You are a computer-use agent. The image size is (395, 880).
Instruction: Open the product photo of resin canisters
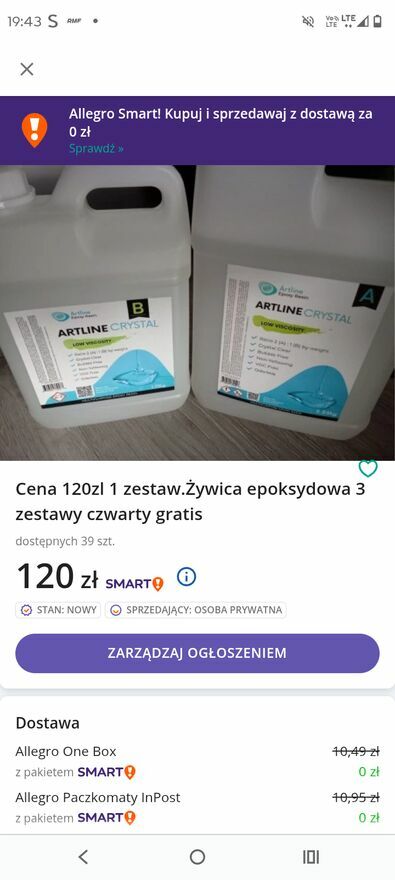click(198, 313)
